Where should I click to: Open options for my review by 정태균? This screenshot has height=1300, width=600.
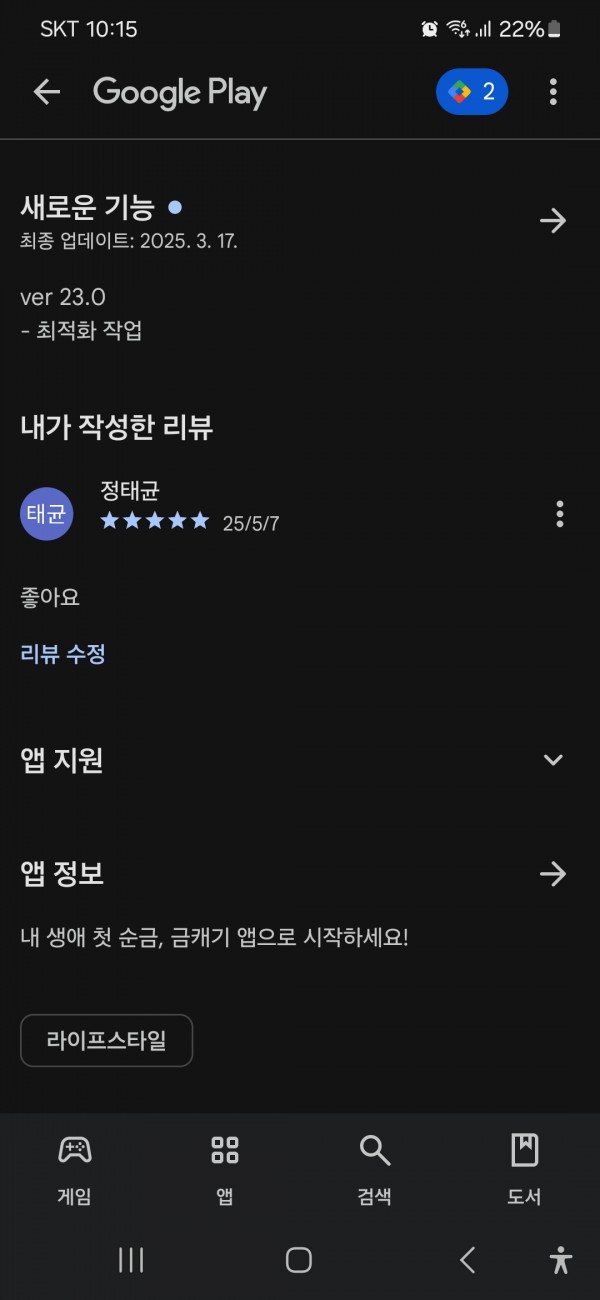pyautogui.click(x=559, y=514)
